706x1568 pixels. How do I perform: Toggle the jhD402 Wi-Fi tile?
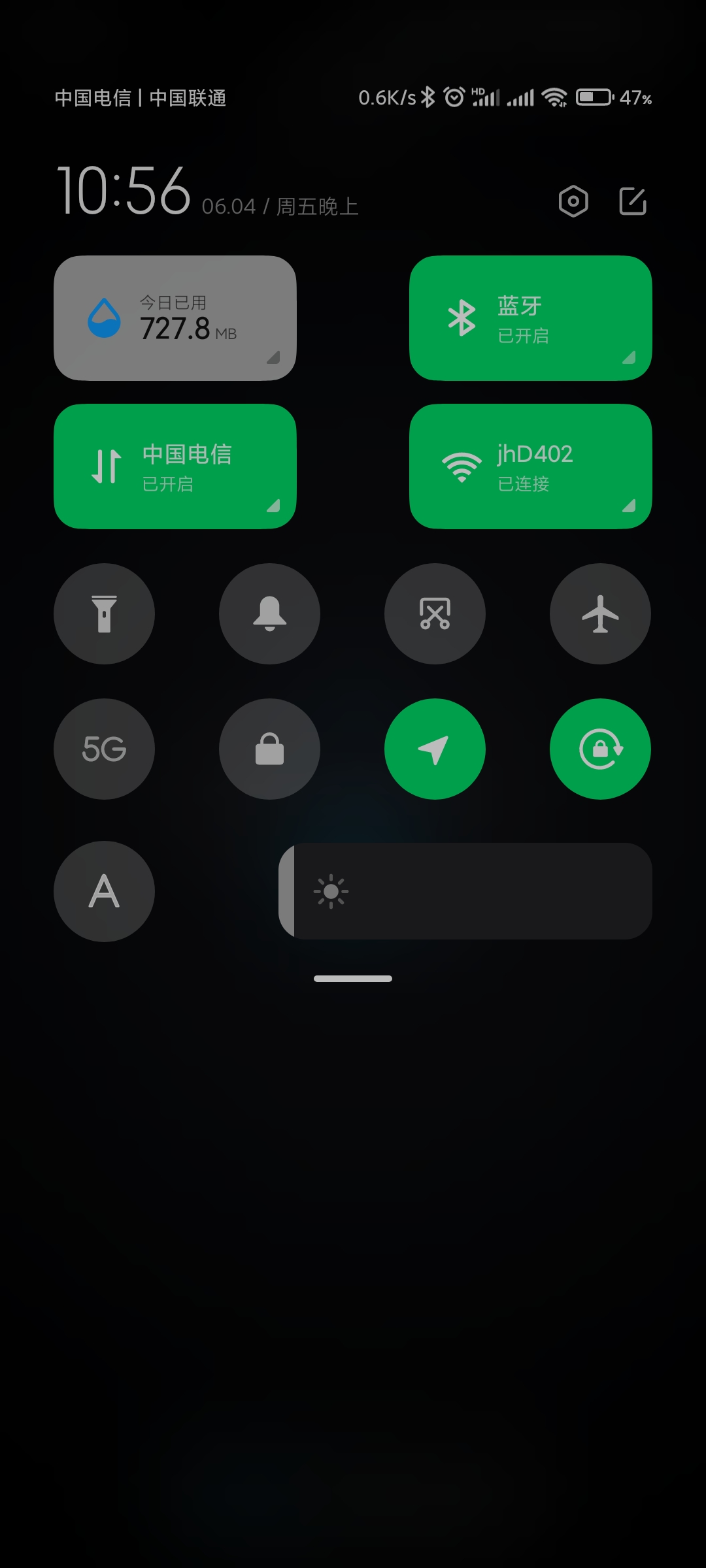point(530,466)
